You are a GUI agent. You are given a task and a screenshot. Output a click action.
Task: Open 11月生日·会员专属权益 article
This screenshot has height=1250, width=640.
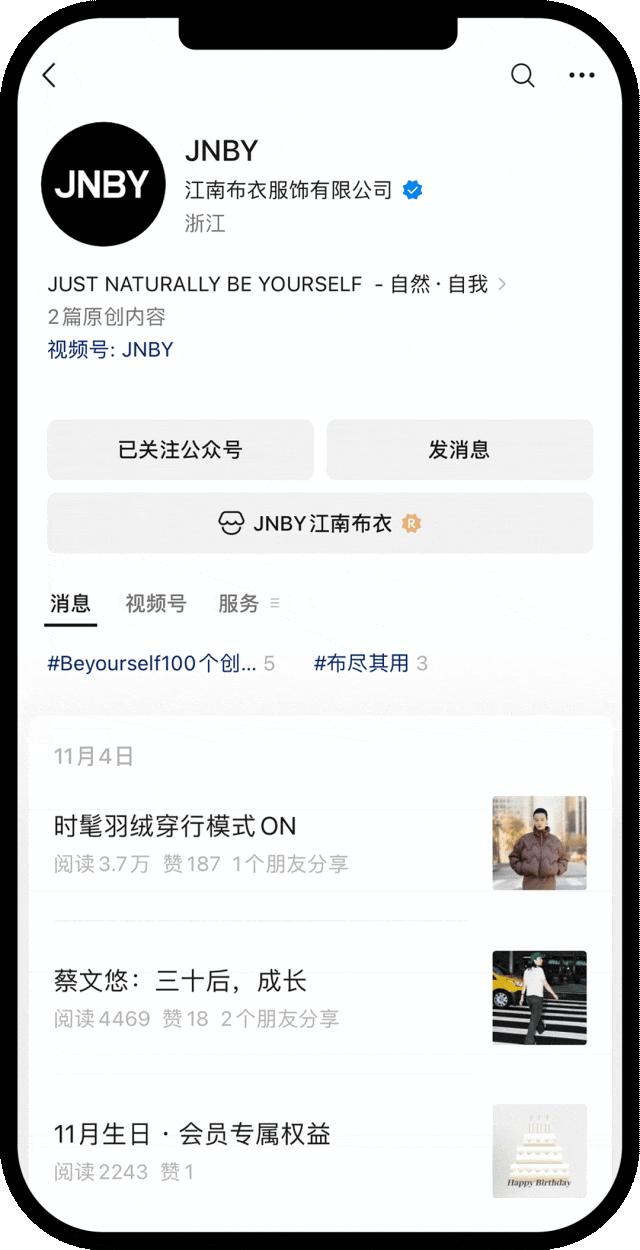[192, 1135]
